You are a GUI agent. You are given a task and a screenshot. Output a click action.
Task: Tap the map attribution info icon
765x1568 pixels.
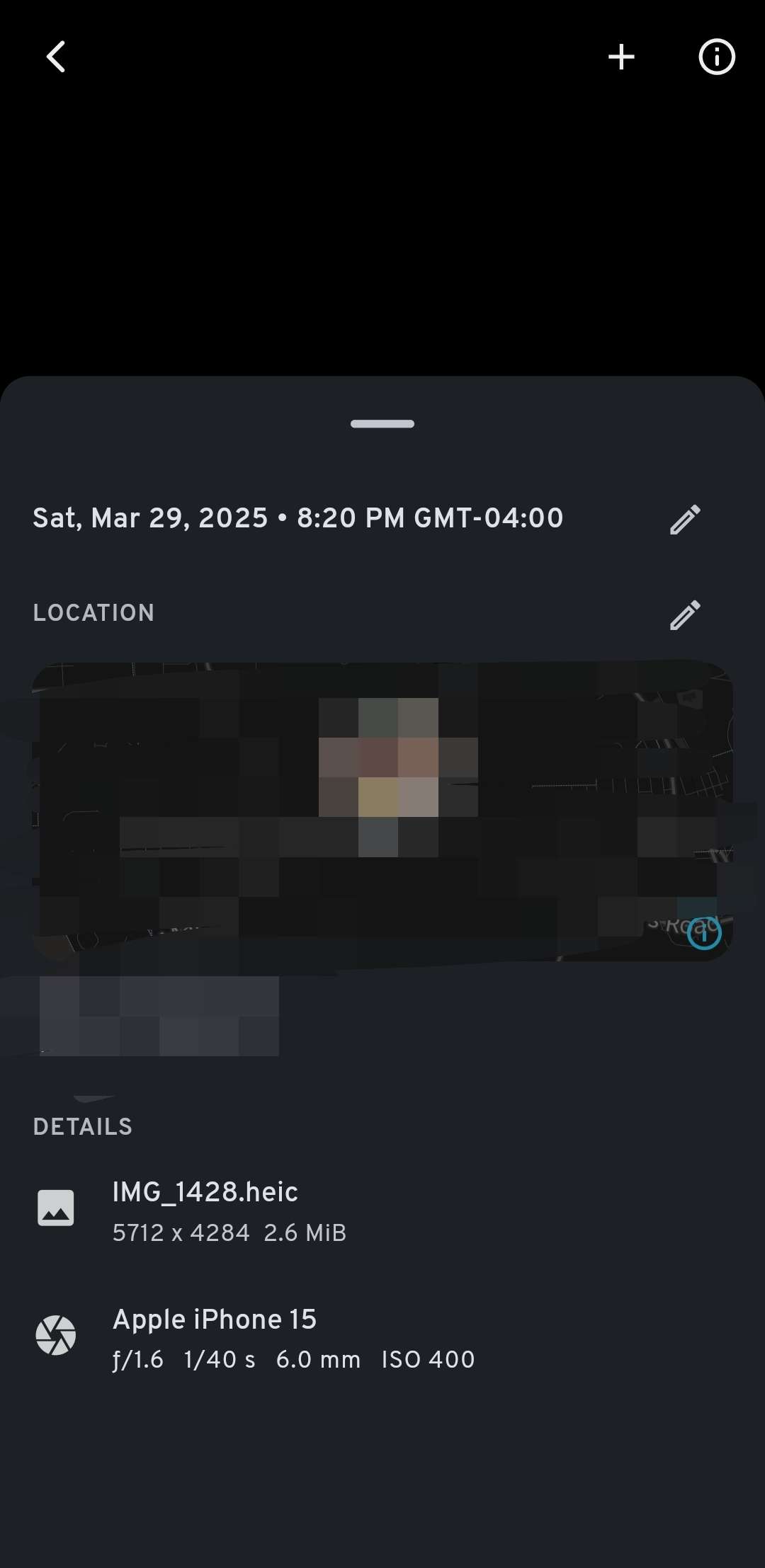704,932
